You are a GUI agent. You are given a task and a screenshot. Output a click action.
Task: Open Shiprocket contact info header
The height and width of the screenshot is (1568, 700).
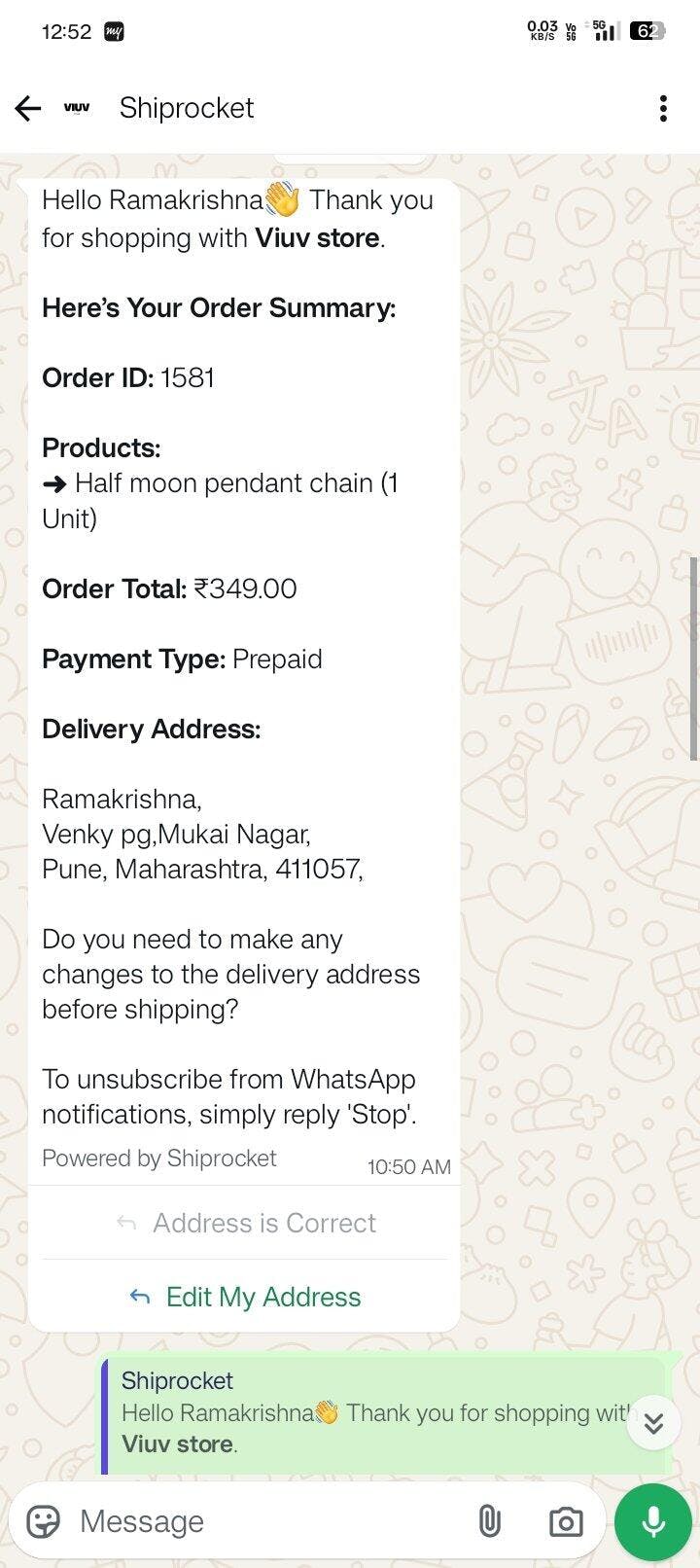pos(186,108)
